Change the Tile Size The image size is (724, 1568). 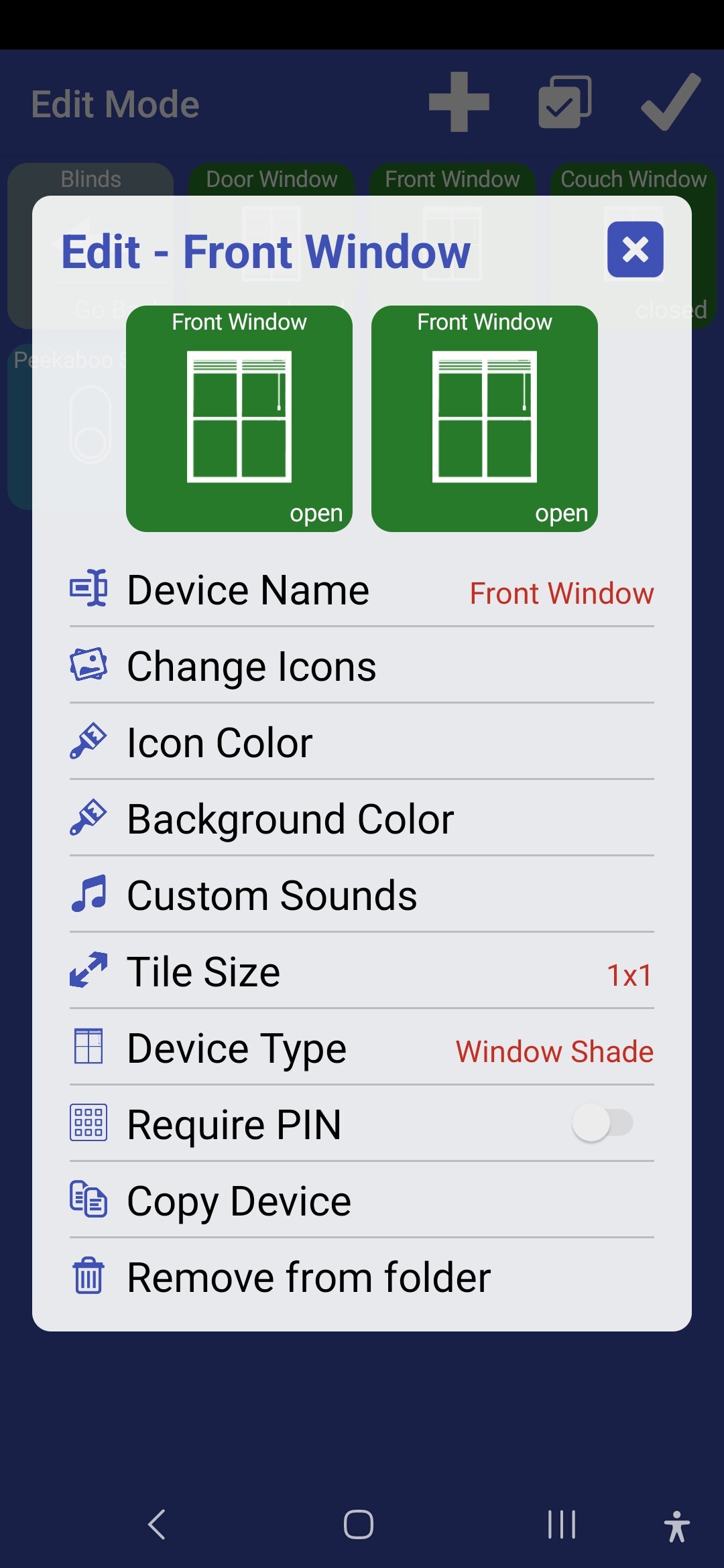point(362,972)
